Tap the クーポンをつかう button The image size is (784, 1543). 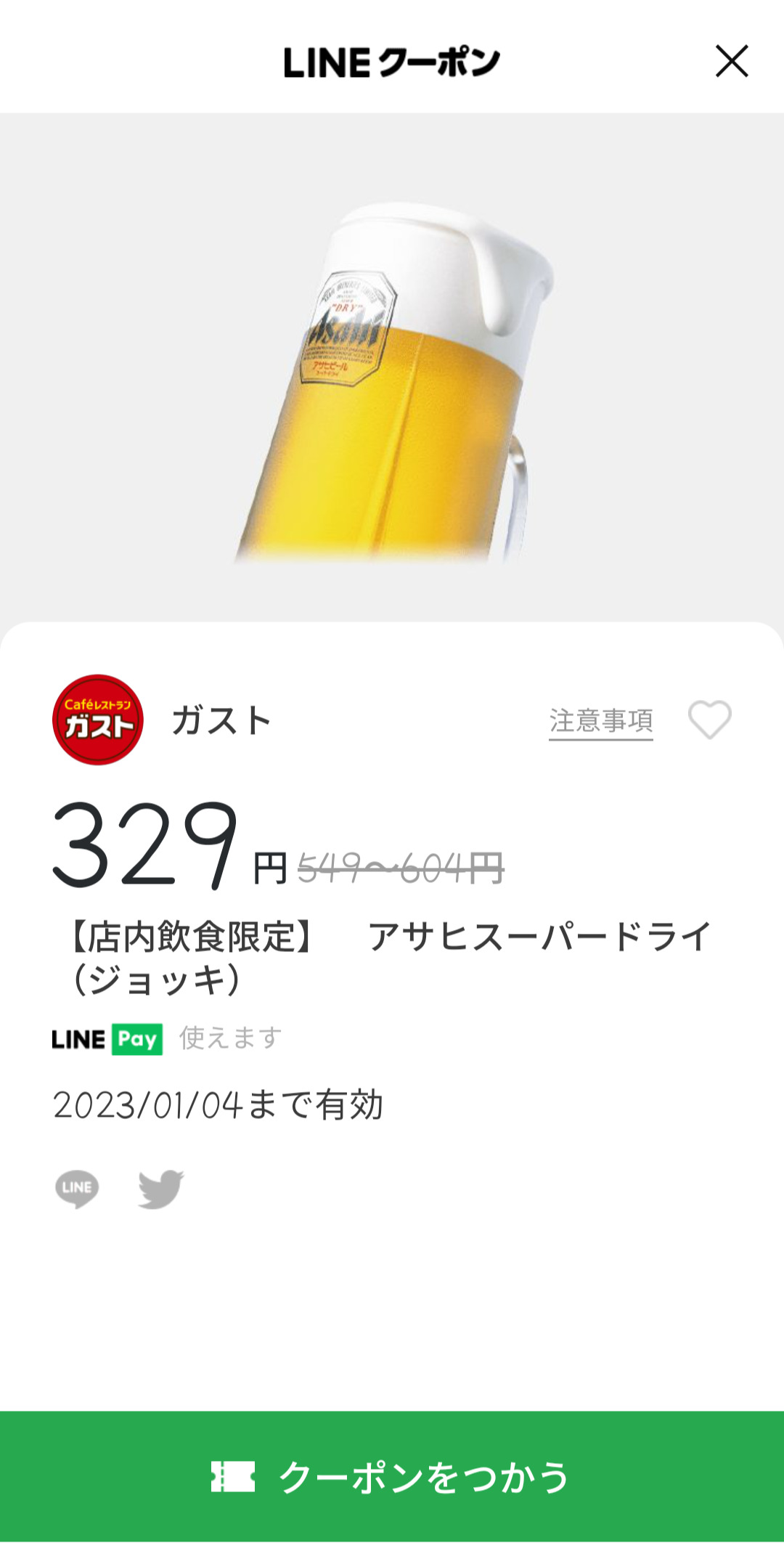[x=392, y=1476]
